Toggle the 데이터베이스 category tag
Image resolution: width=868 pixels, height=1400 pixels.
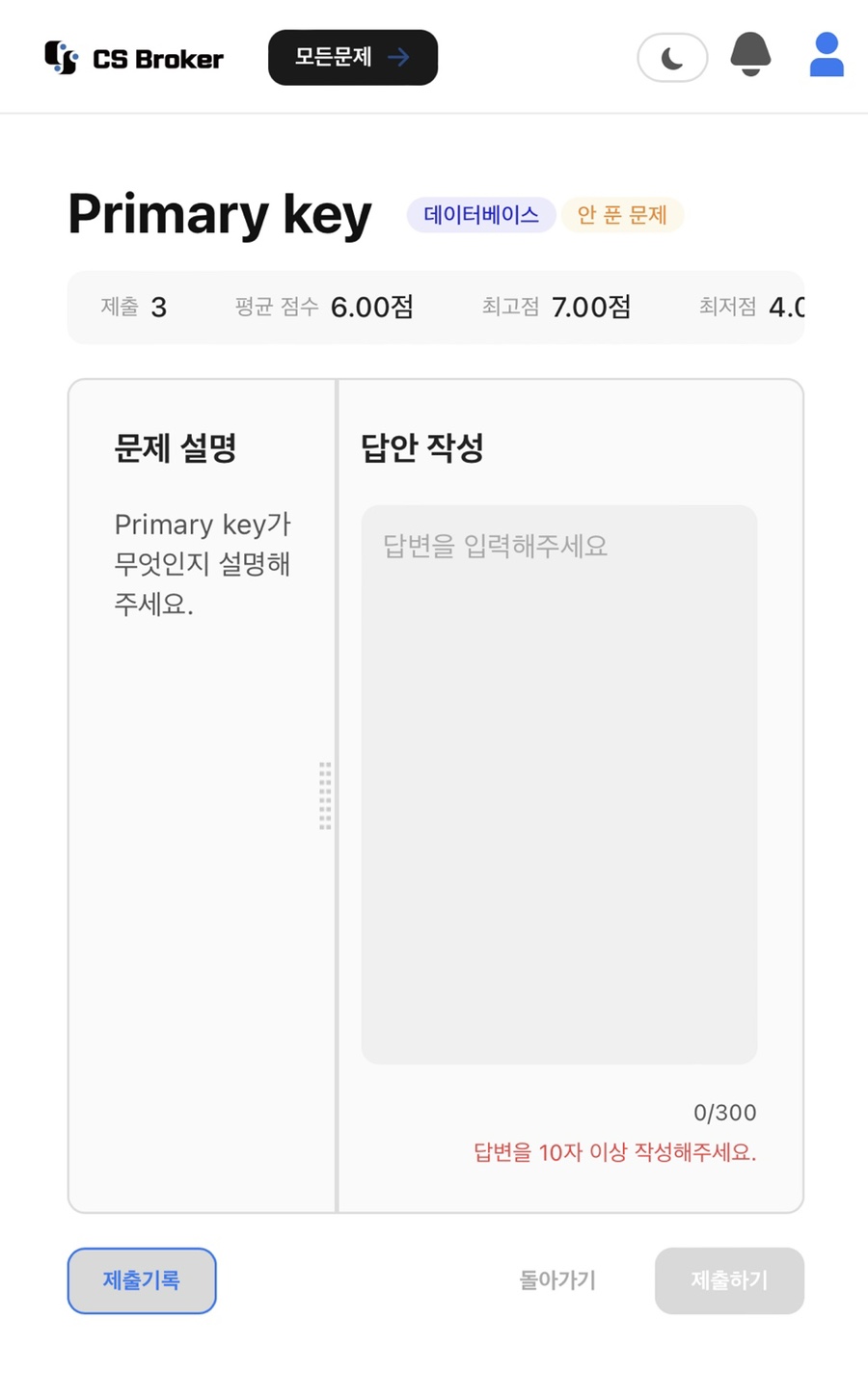[x=480, y=215]
